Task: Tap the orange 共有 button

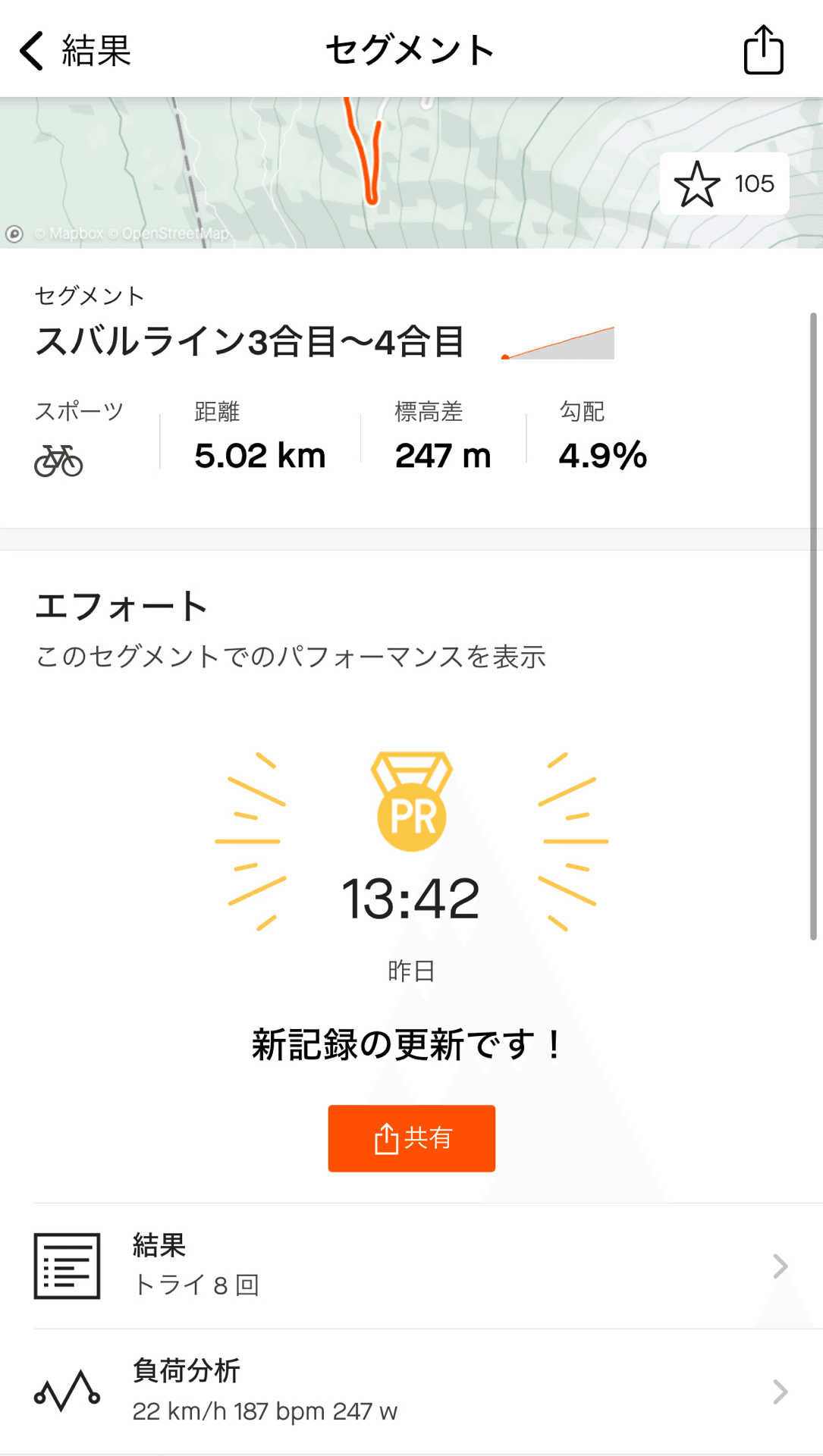Action: click(411, 1138)
